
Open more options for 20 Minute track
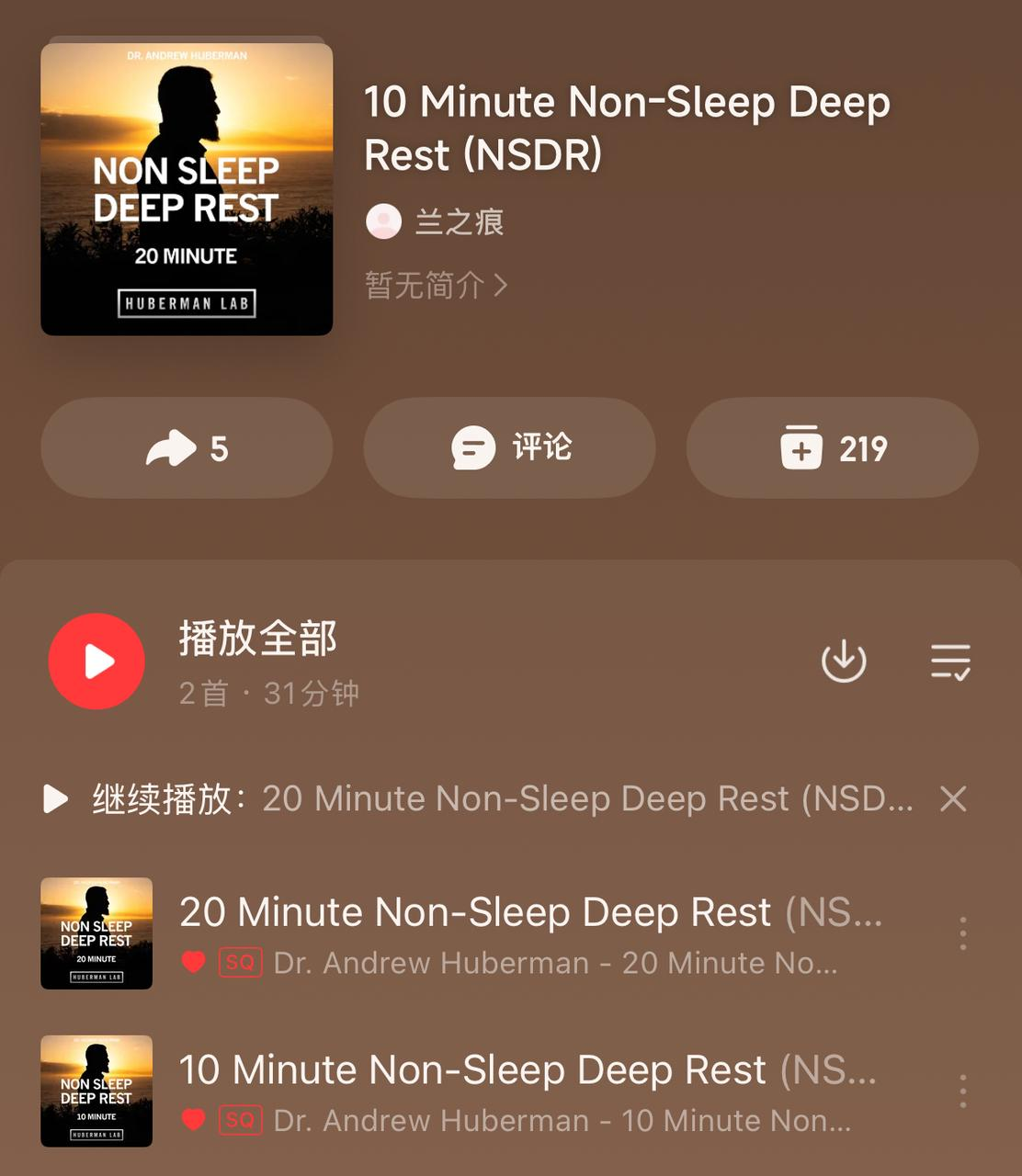(x=962, y=933)
